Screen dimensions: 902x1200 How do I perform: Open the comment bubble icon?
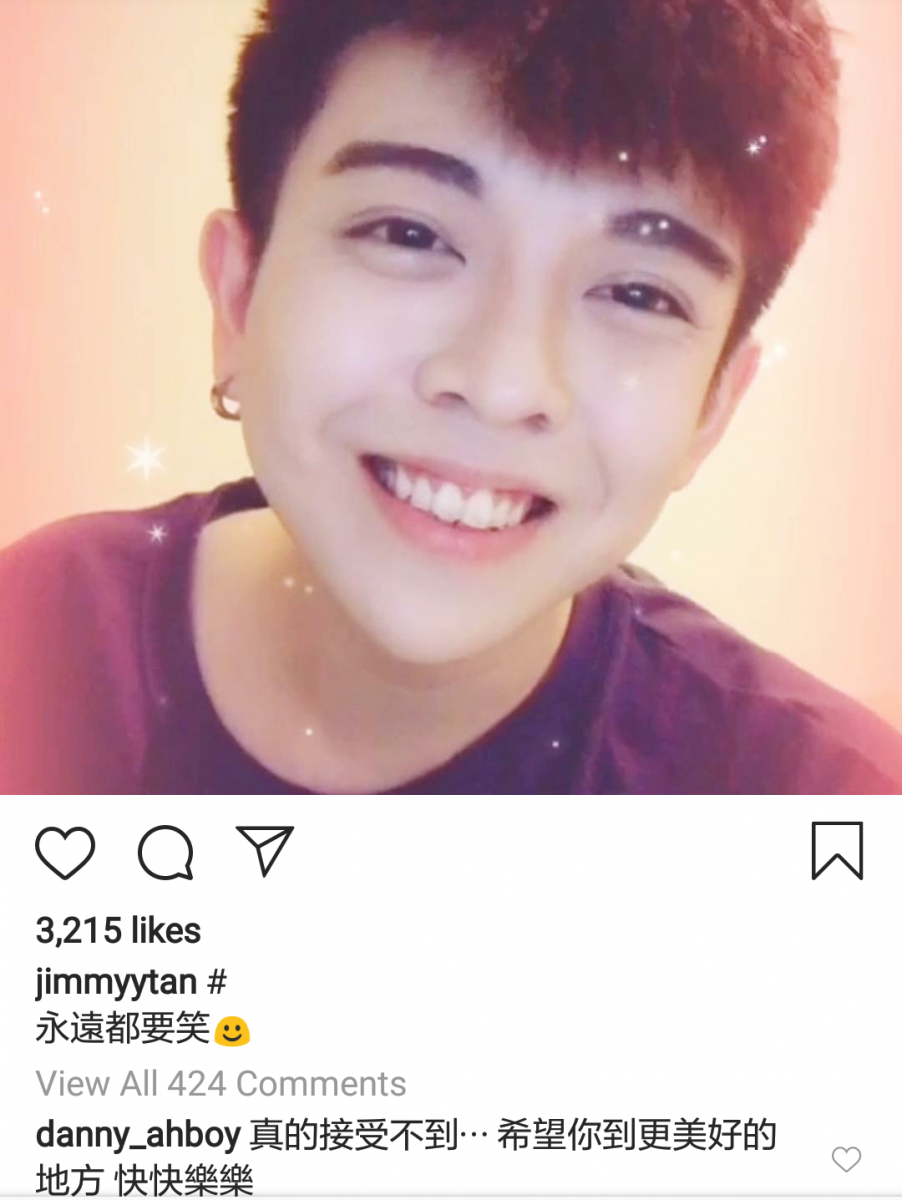[165, 854]
